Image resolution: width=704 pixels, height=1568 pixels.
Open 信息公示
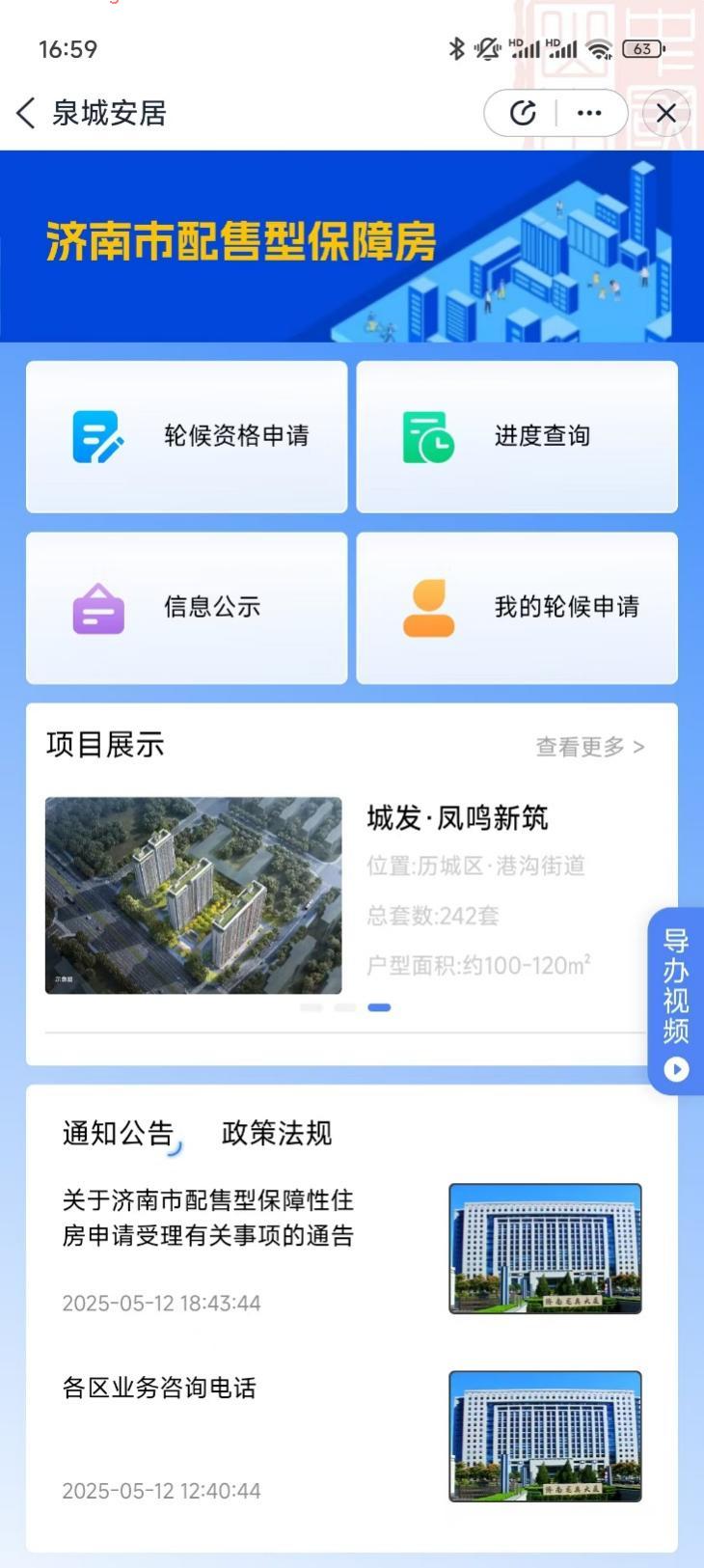186,607
